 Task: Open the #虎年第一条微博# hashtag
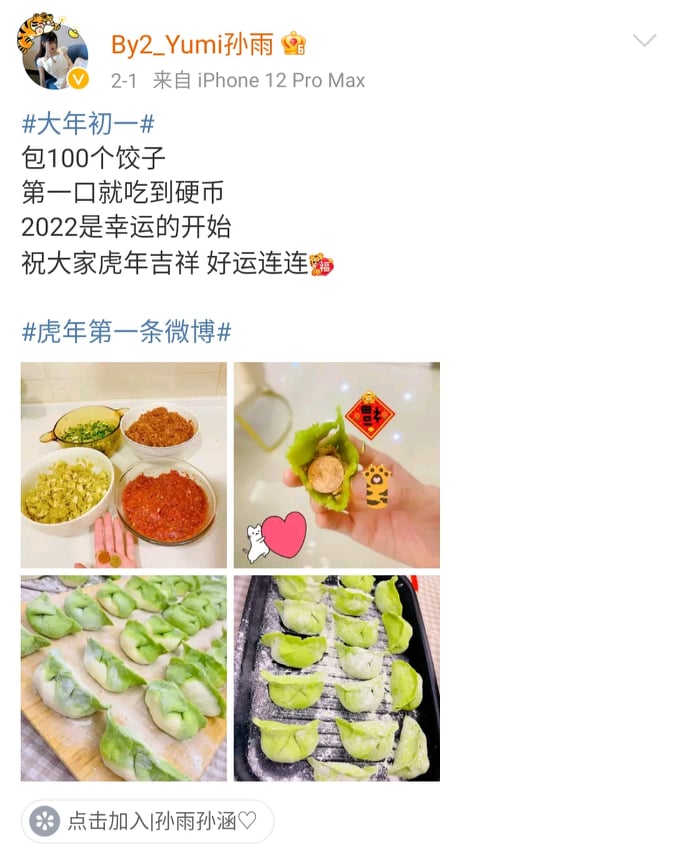coord(126,332)
